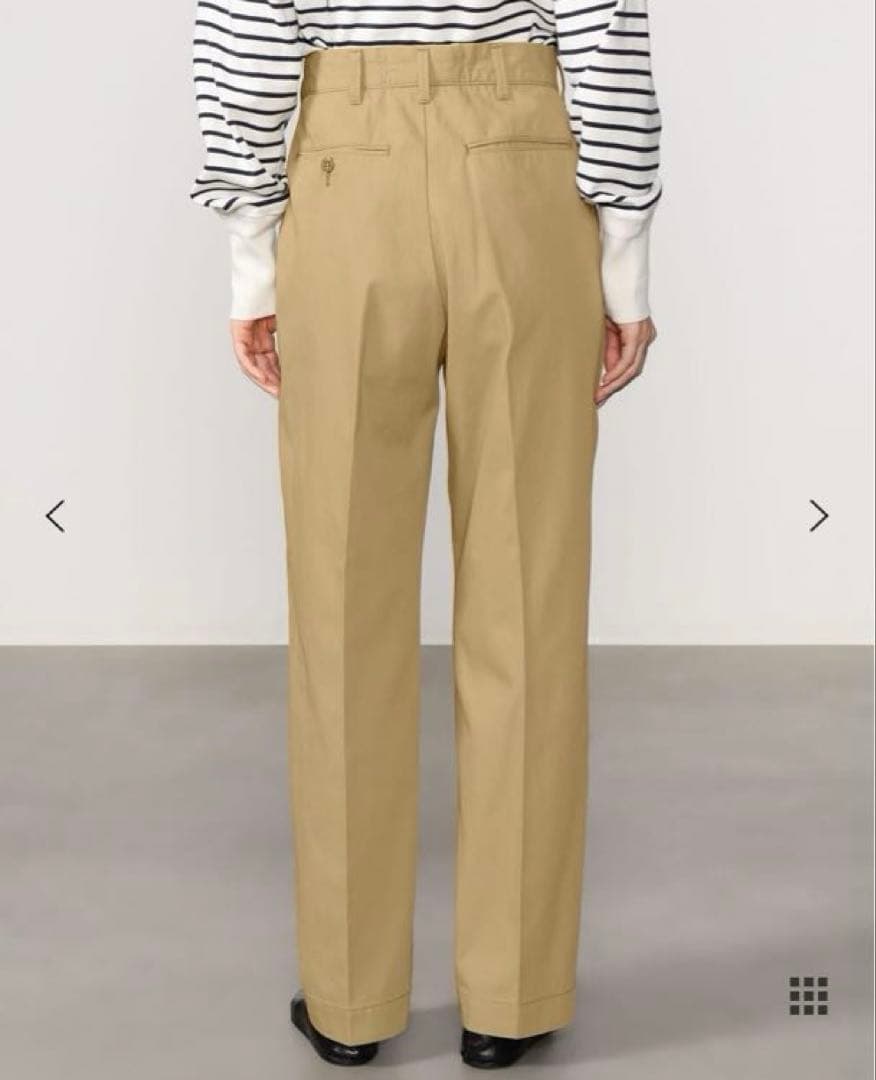Image resolution: width=876 pixels, height=1080 pixels.
Task: Open the image grid view
Action: click(808, 996)
